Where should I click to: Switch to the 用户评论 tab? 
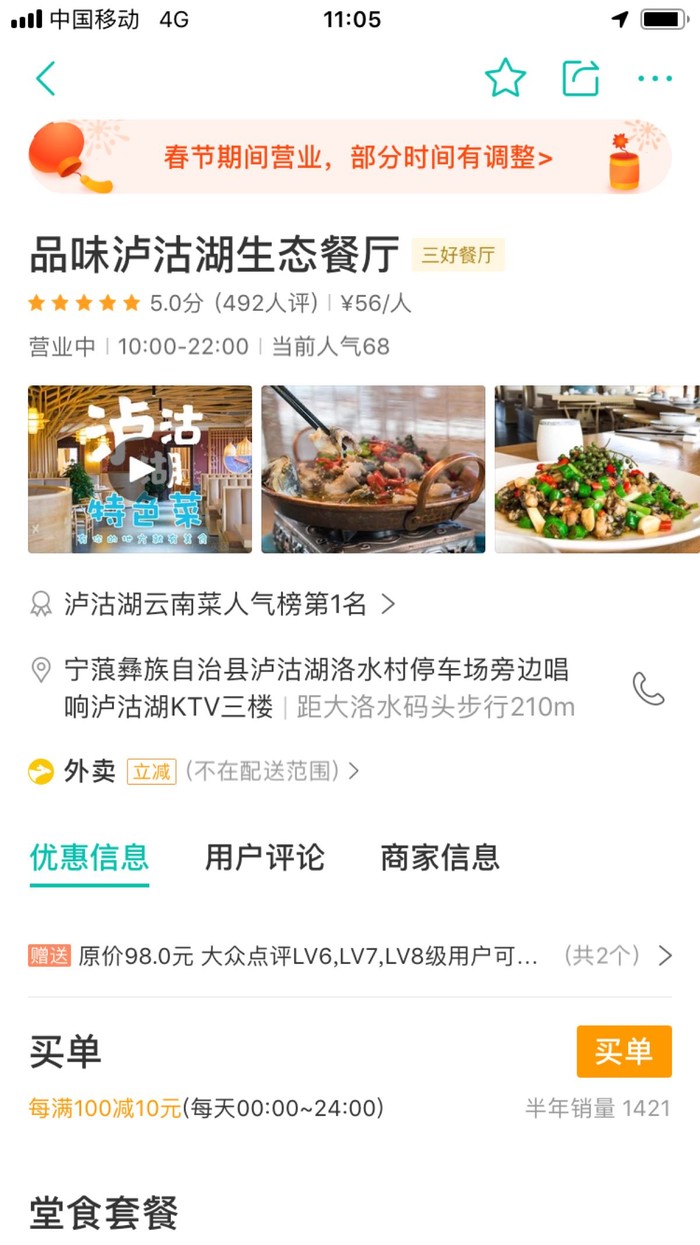(x=264, y=857)
